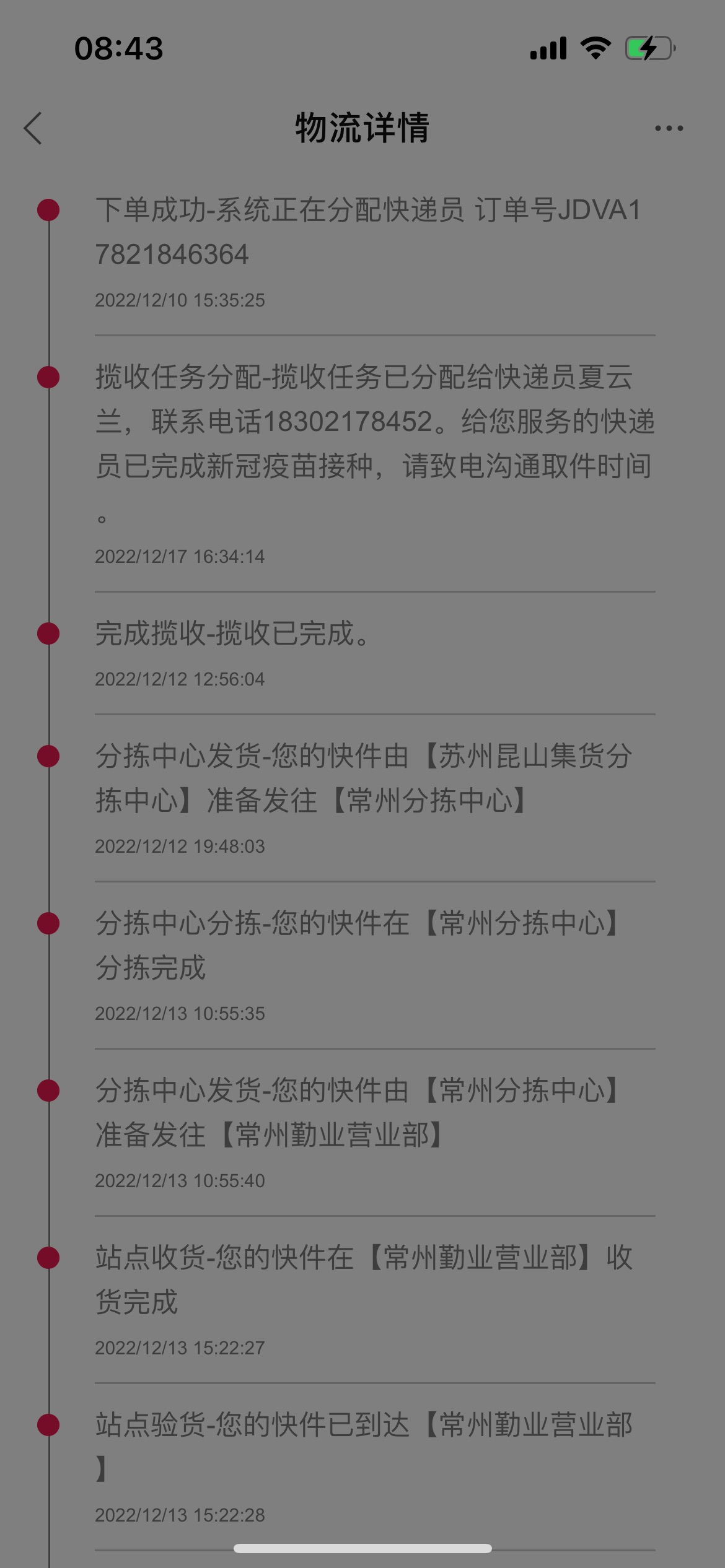Image resolution: width=725 pixels, height=1568 pixels.
Task: Go back from the 物流详情 page
Action: [33, 128]
